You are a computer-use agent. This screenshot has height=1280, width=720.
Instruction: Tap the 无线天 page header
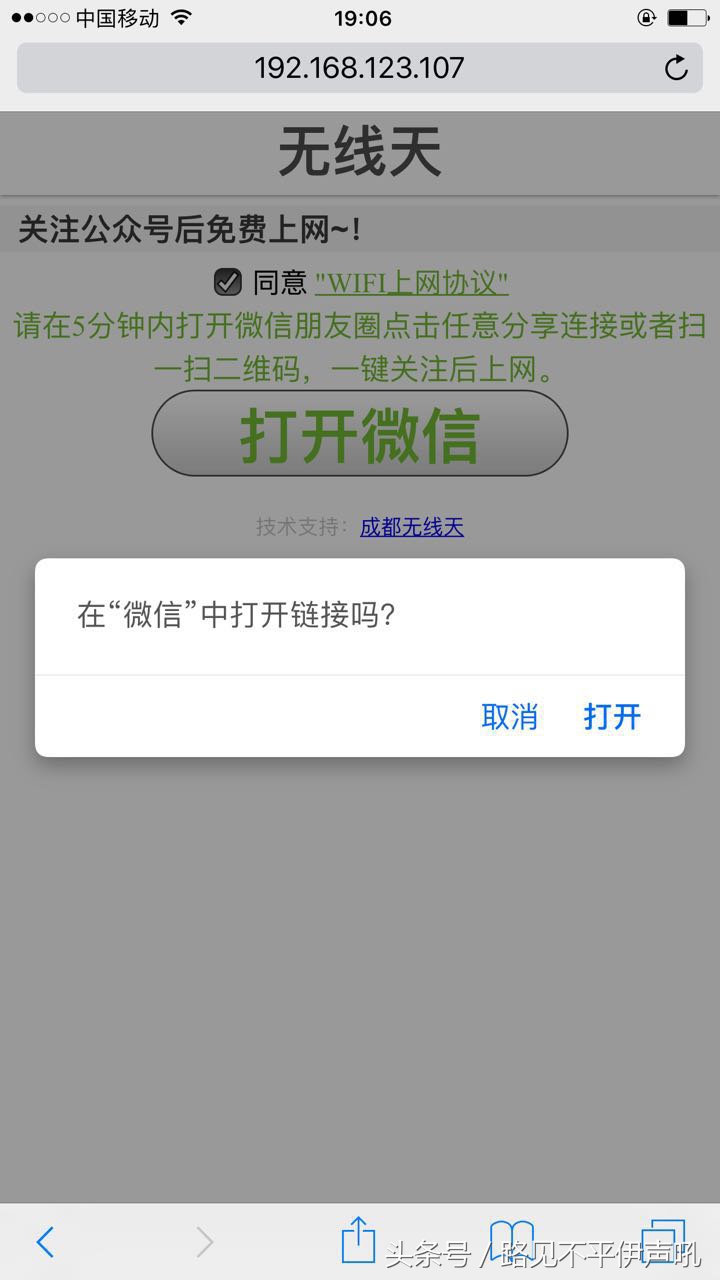pyautogui.click(x=360, y=150)
